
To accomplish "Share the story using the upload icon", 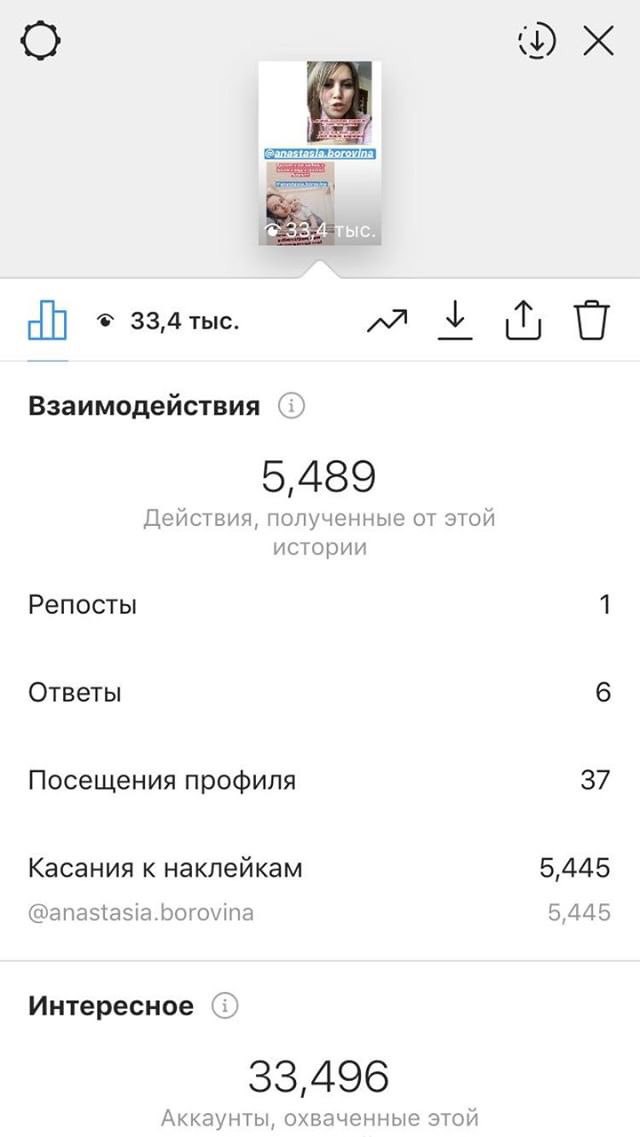I will [x=523, y=321].
